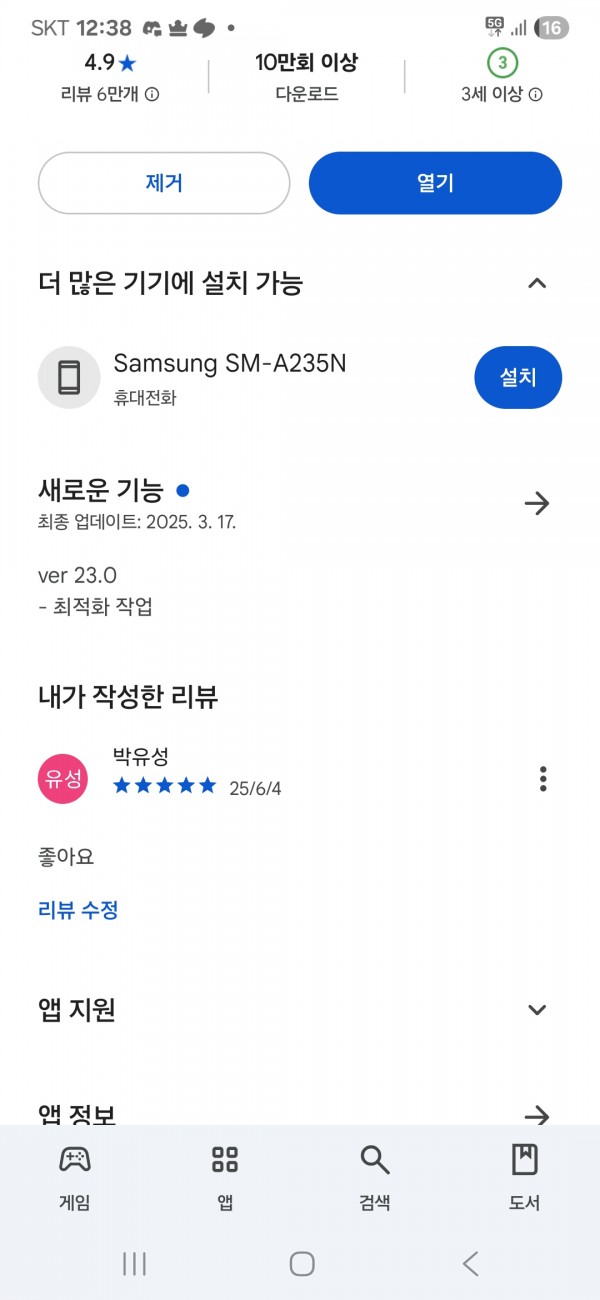
Task: Expand the 앱 지원 section
Action: (537, 1010)
